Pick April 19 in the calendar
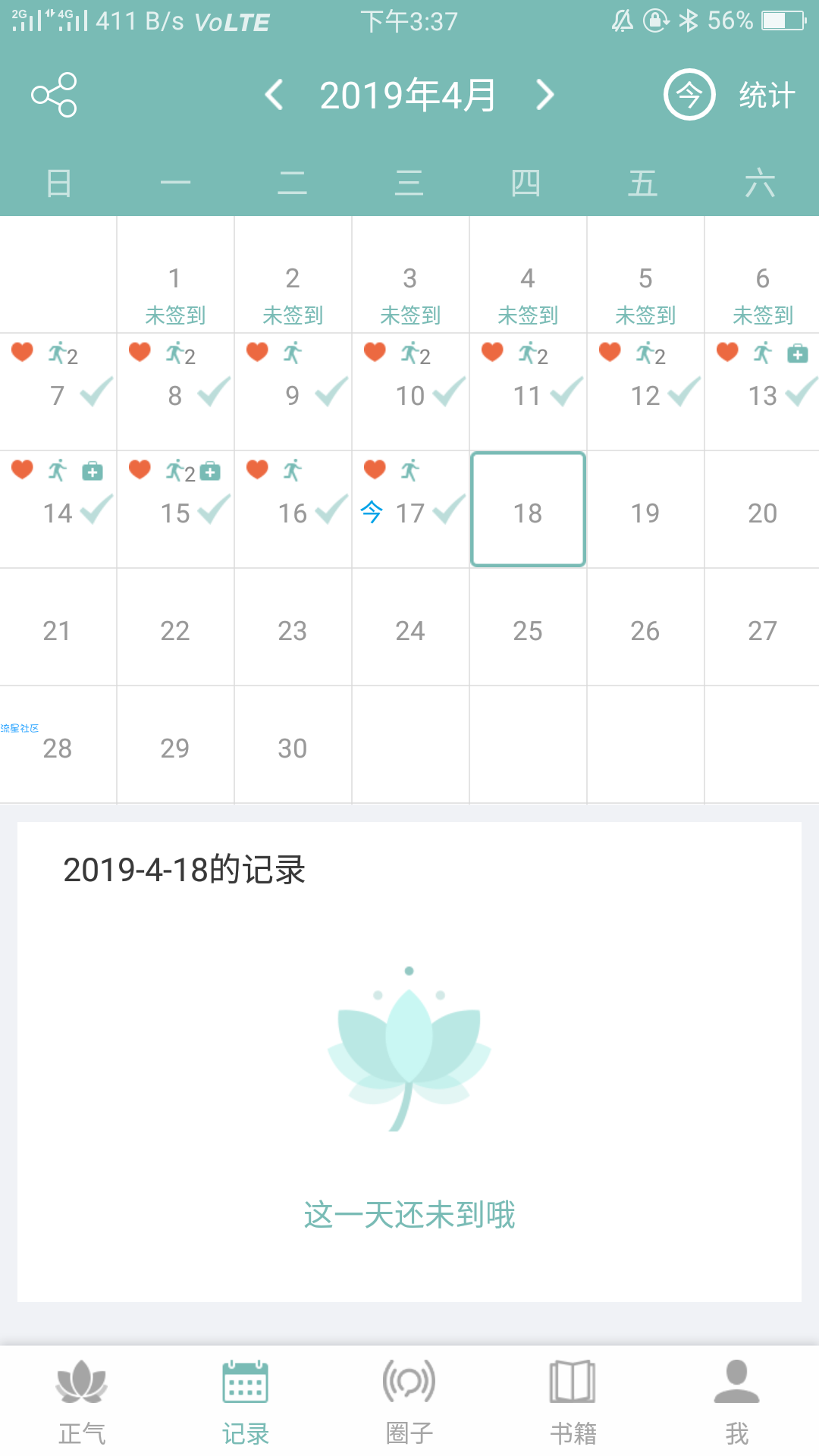 [x=645, y=513]
